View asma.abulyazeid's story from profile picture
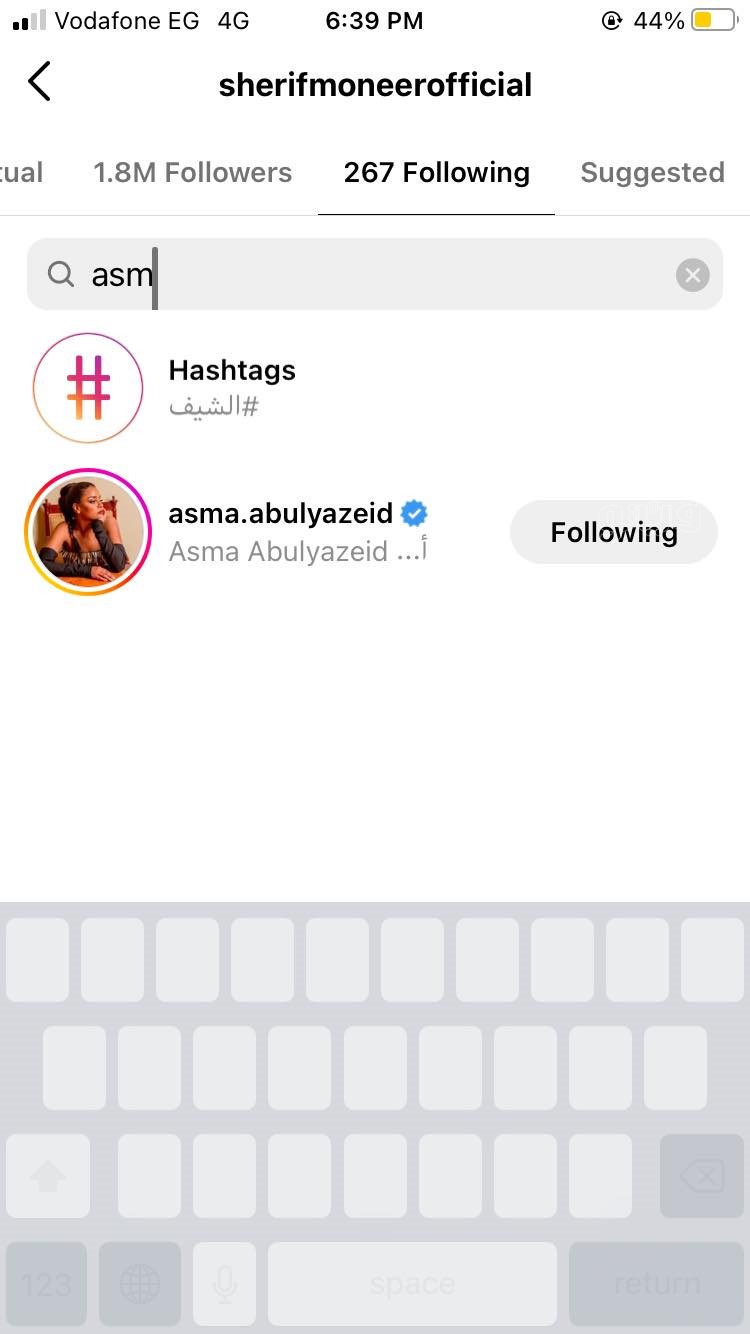This screenshot has height=1334, width=750. pyautogui.click(x=88, y=532)
